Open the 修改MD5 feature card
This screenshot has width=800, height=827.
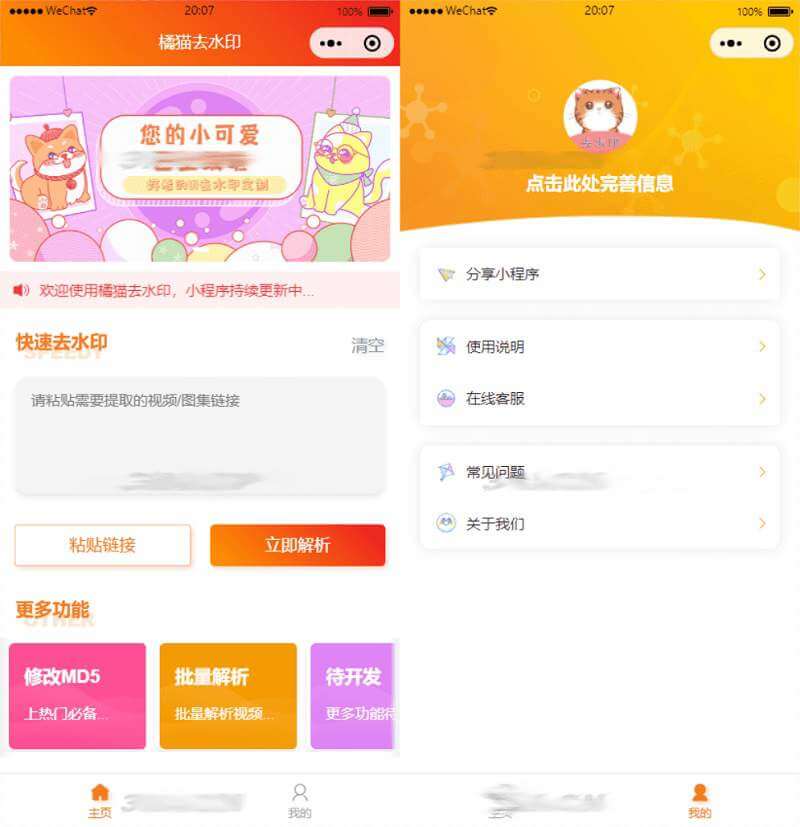coord(77,695)
